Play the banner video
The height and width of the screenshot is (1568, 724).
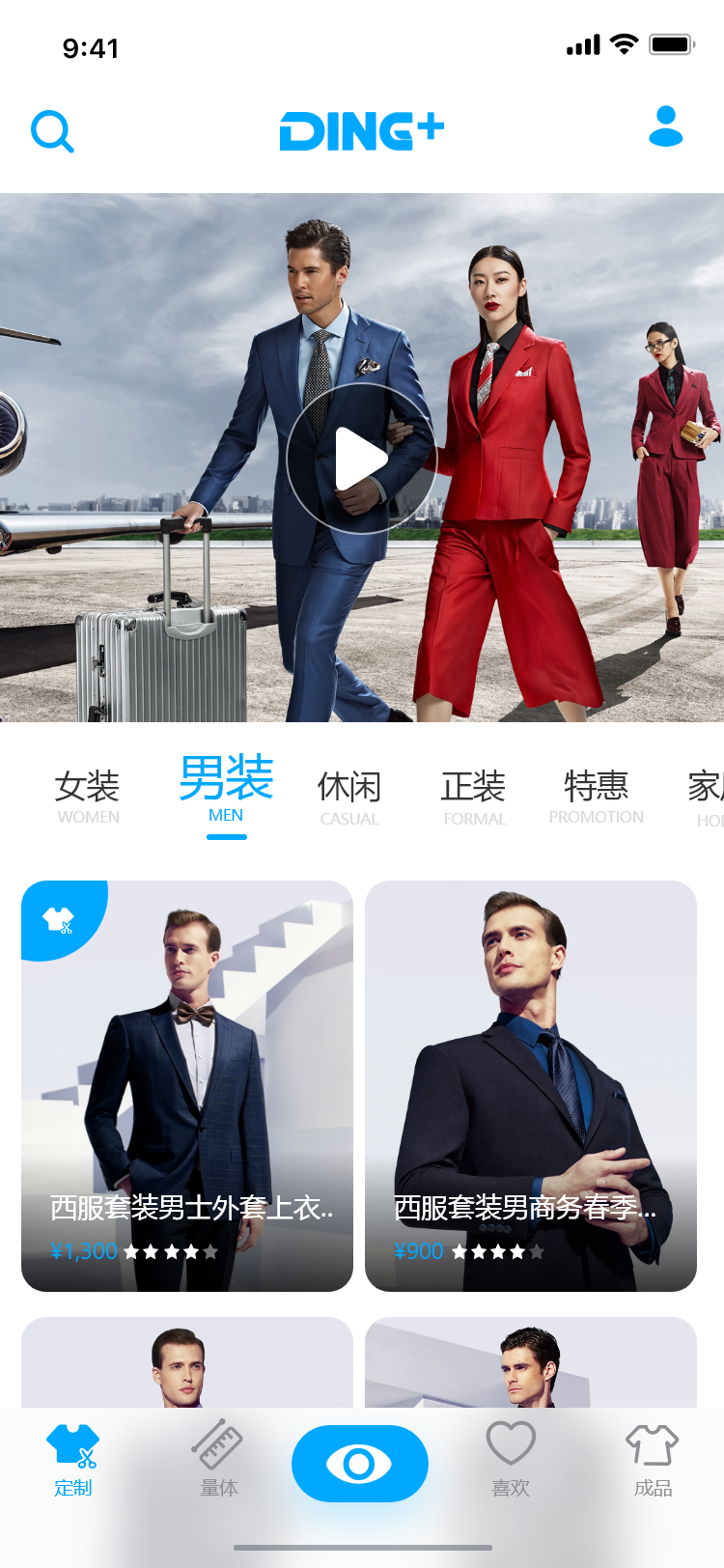[x=361, y=460]
